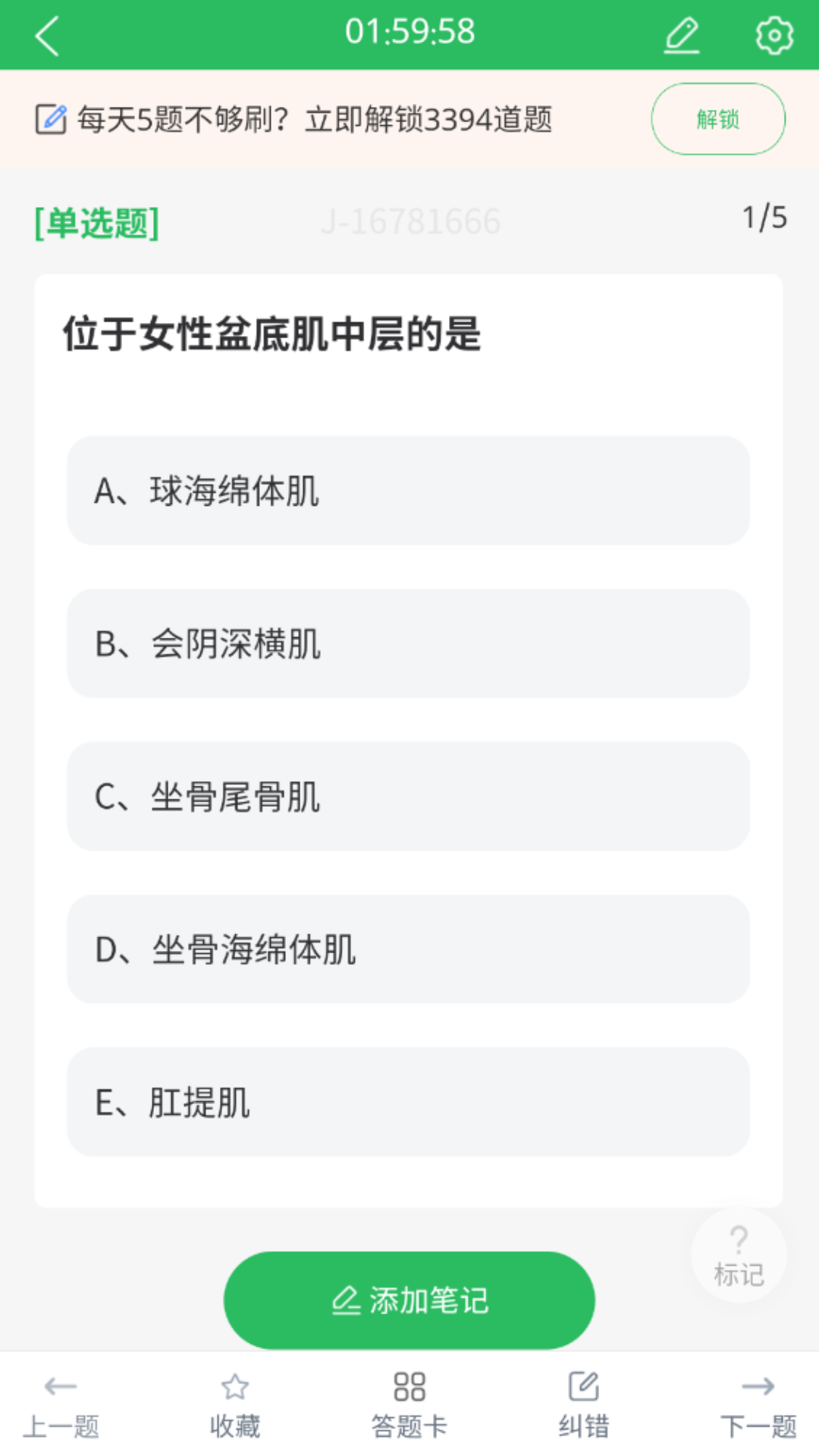The image size is (819, 1456).
Task: Open the settings gear icon
Action: tap(771, 32)
